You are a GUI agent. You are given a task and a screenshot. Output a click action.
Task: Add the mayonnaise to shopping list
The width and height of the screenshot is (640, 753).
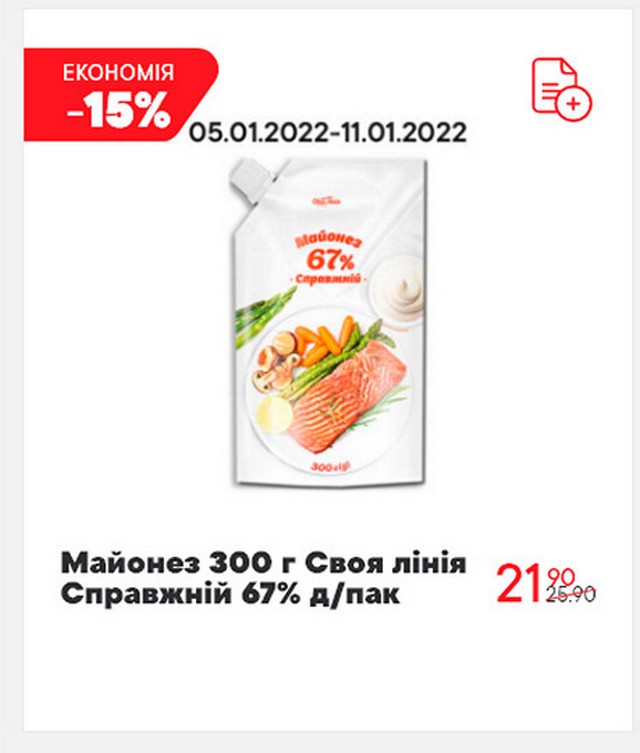(x=560, y=86)
